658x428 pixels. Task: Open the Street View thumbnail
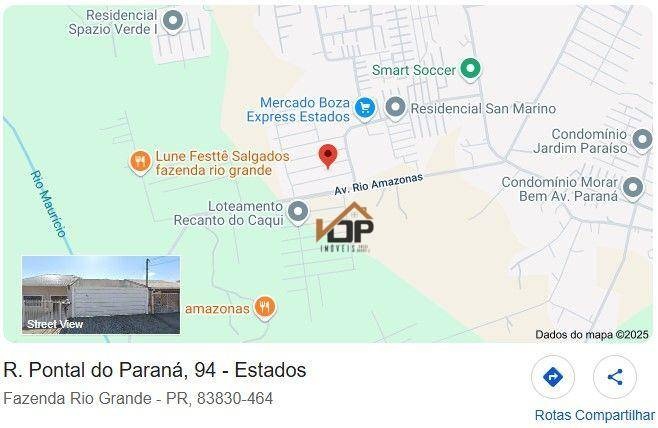(100, 295)
